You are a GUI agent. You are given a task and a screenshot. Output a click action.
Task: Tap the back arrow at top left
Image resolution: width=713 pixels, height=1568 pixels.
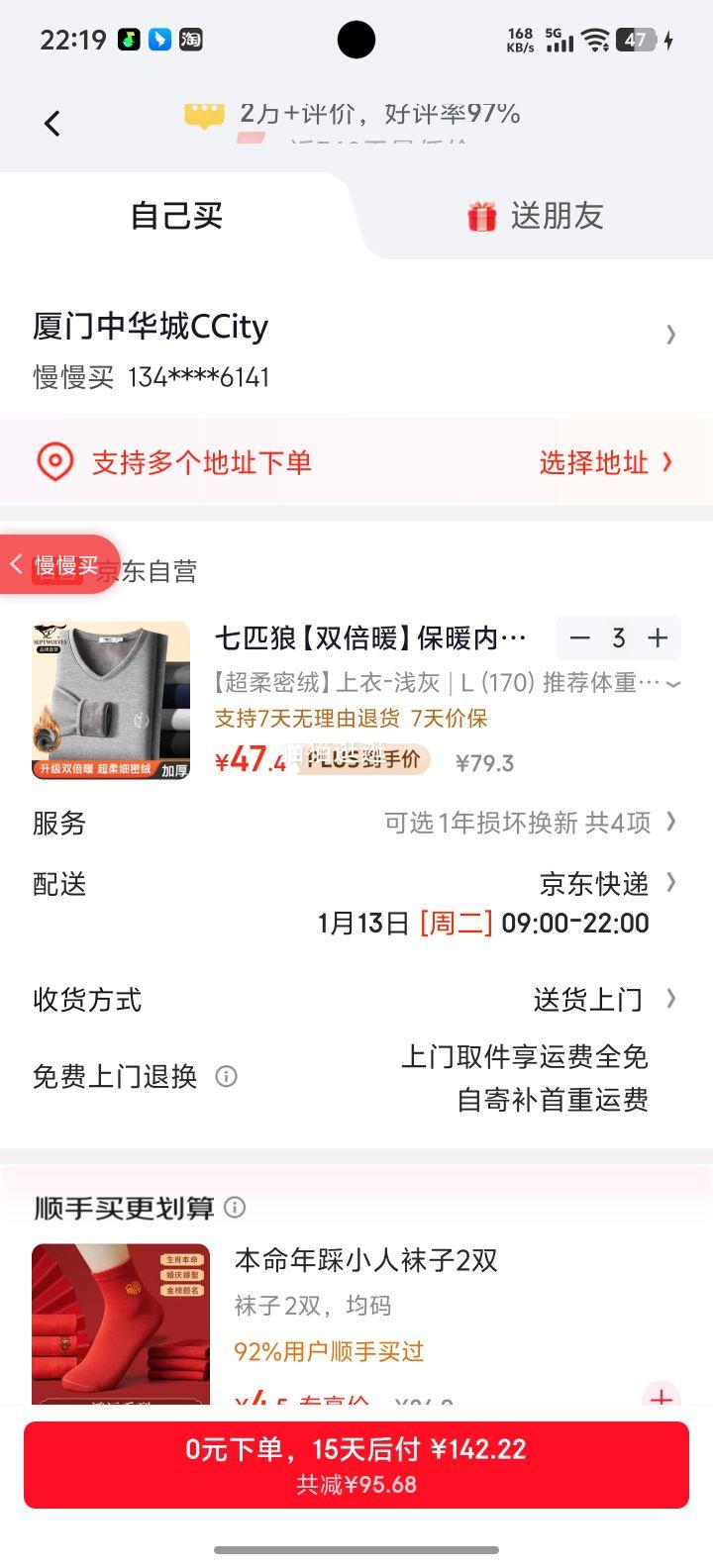coord(51,123)
